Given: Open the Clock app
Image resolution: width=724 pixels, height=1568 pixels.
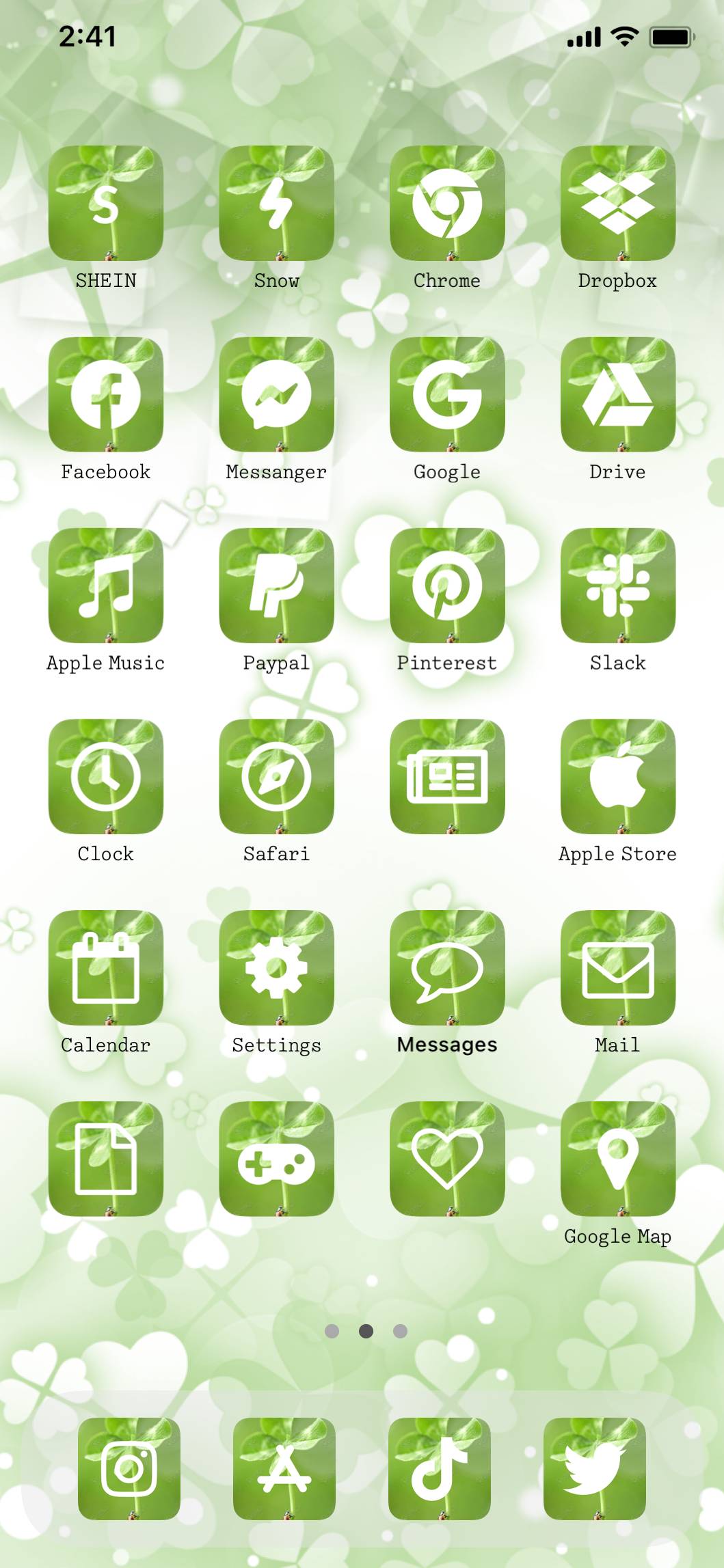Looking at the screenshot, I should pyautogui.click(x=106, y=777).
